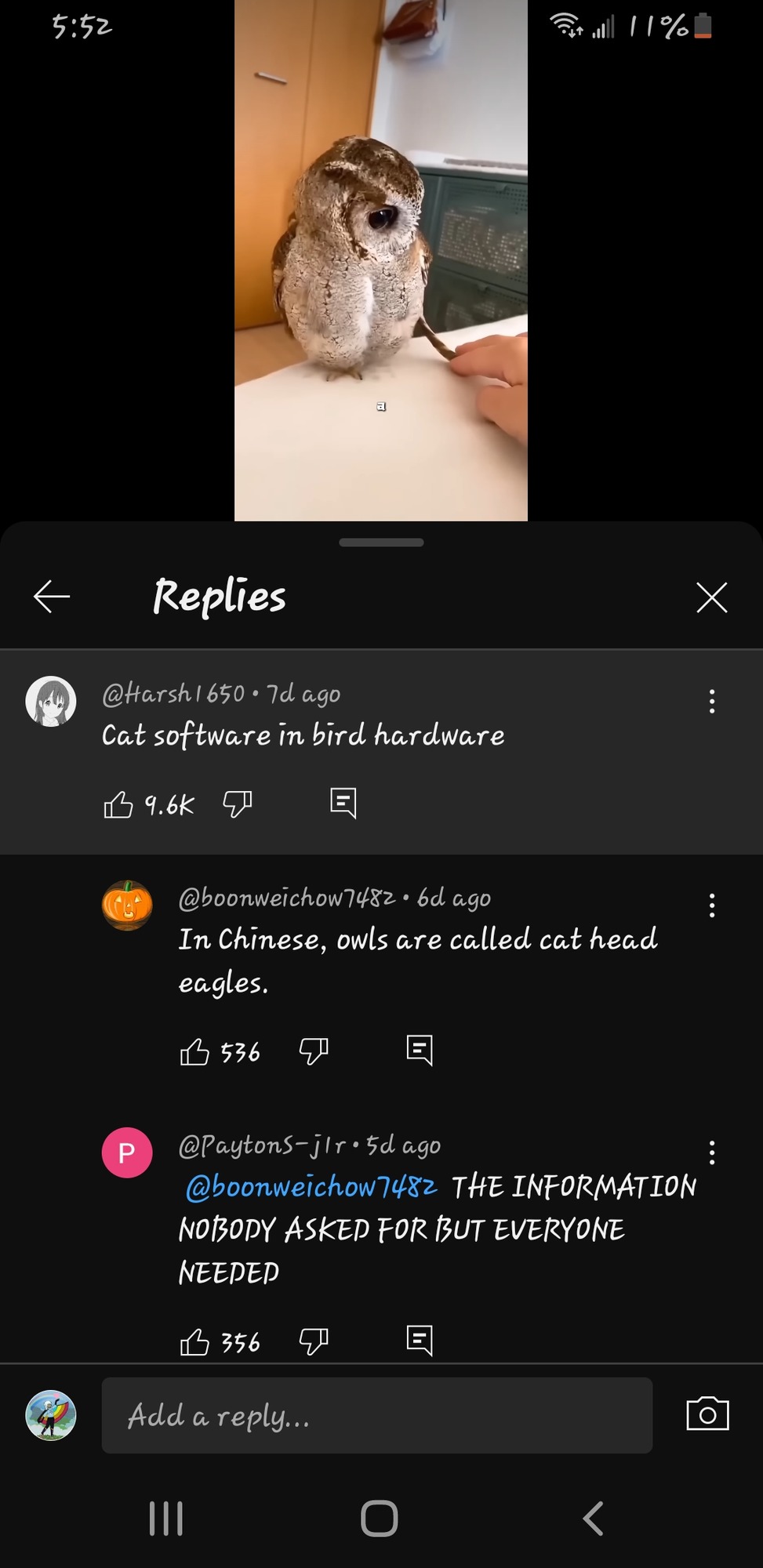The height and width of the screenshot is (1568, 763).
Task: Tap the Add a reply field
Action: [376, 1415]
